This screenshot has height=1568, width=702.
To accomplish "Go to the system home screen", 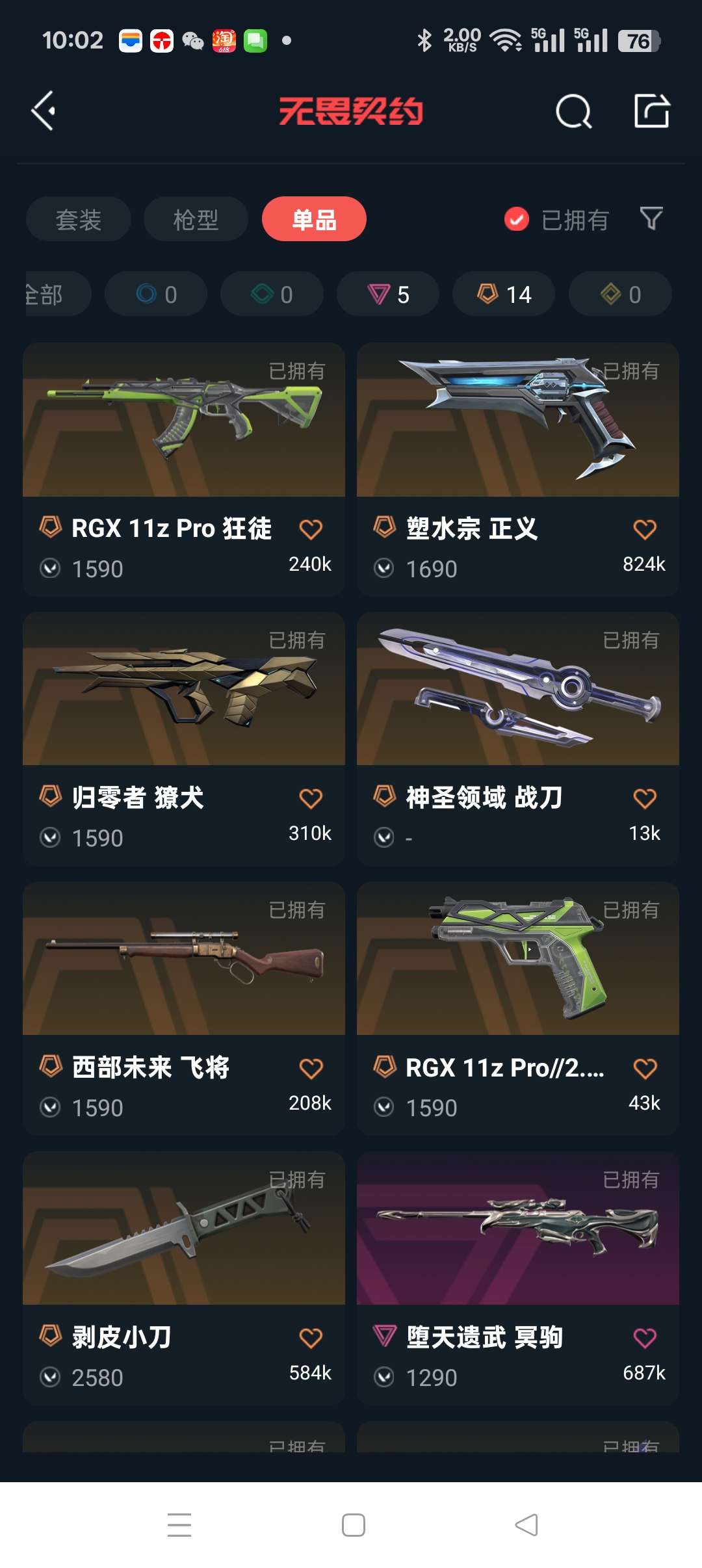I will click(x=353, y=1524).
